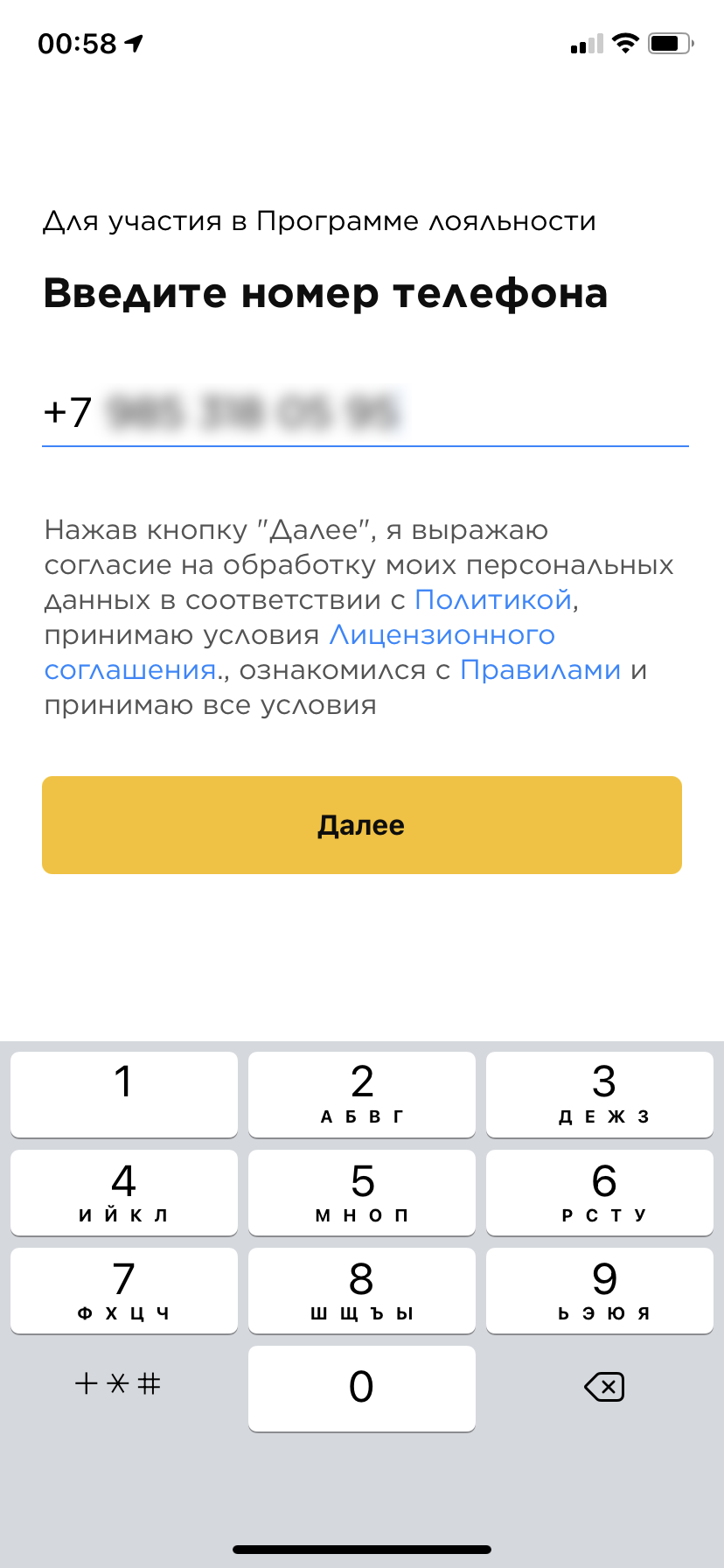Screen dimensions: 724x1568
Task: Open the Лицензионного соглашения link
Action: click(x=442, y=635)
